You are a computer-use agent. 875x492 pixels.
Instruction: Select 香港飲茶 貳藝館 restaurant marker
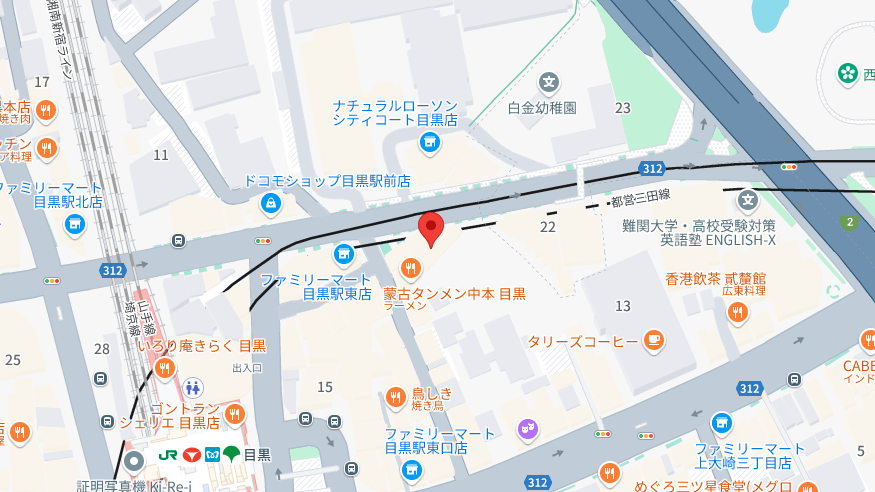click(738, 313)
